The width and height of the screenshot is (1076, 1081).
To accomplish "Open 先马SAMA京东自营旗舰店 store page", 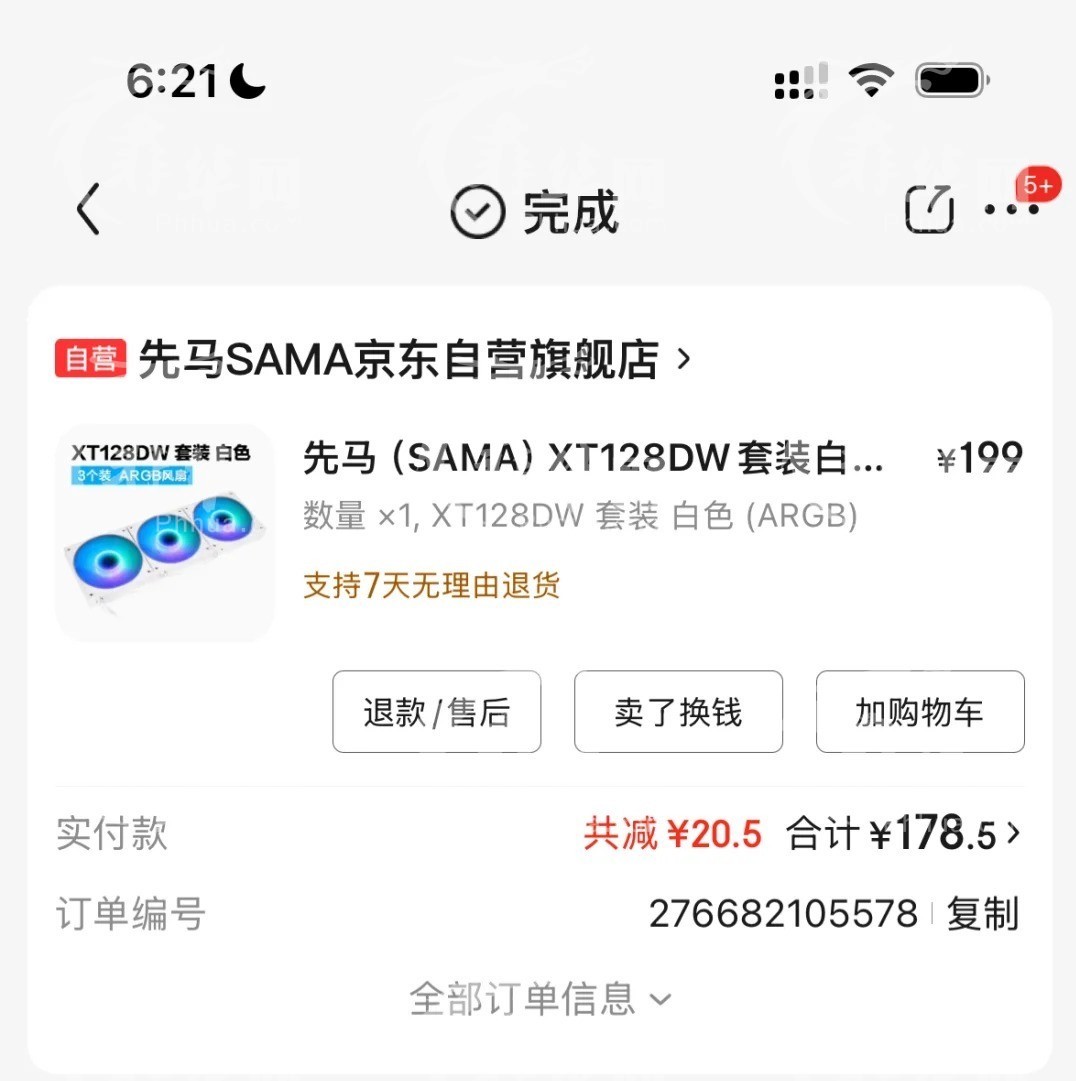I will coord(400,359).
